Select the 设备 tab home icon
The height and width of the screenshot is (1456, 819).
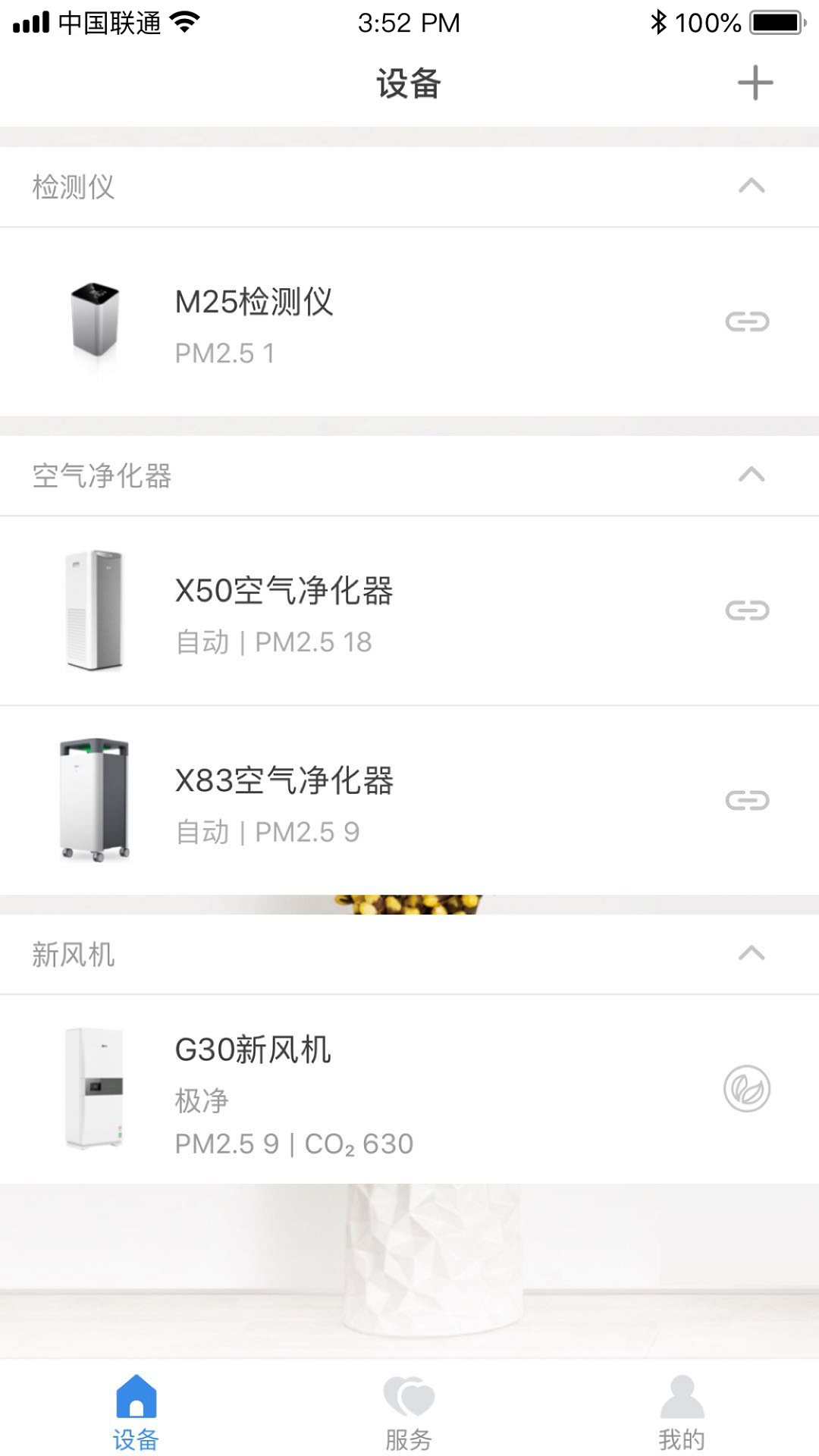pos(136,1399)
